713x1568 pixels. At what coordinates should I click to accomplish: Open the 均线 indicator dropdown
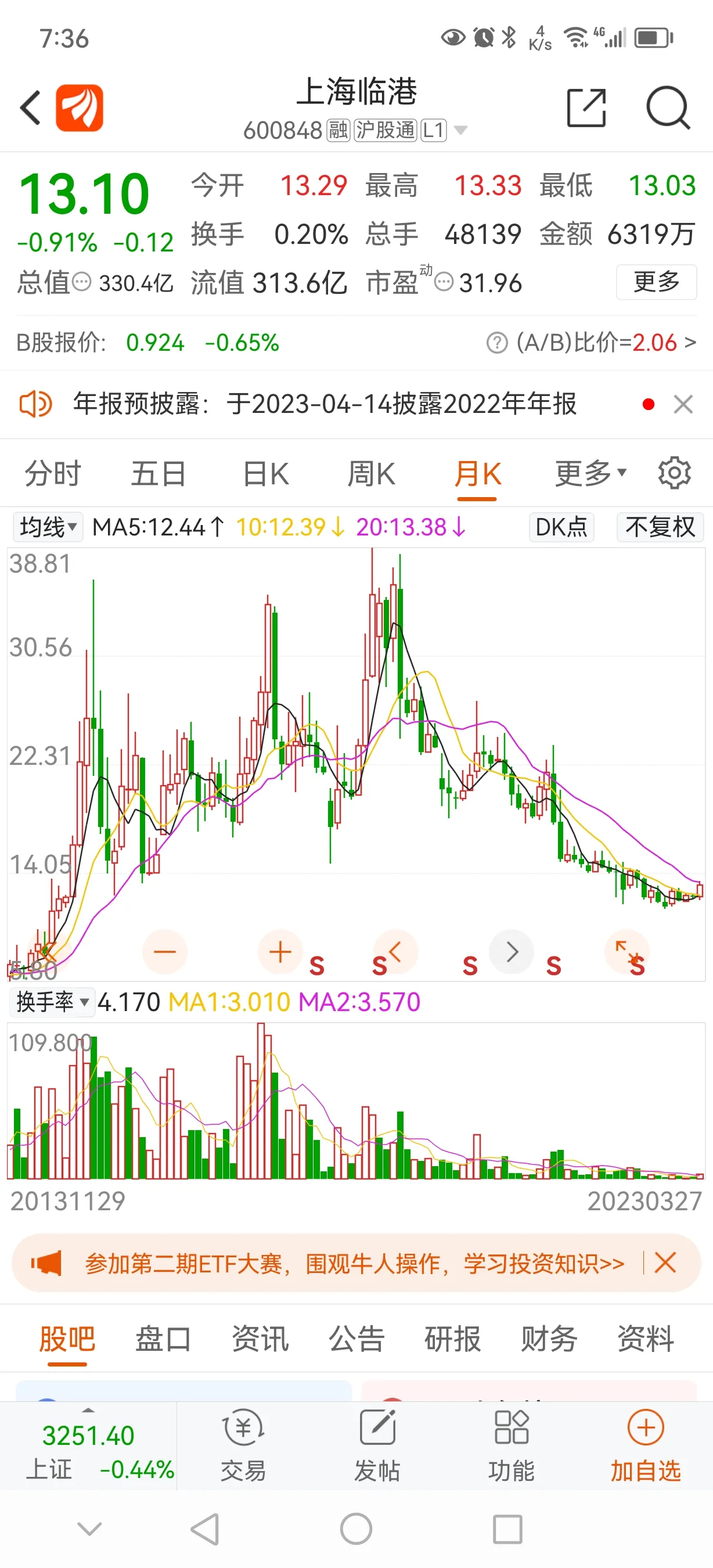coord(49,527)
